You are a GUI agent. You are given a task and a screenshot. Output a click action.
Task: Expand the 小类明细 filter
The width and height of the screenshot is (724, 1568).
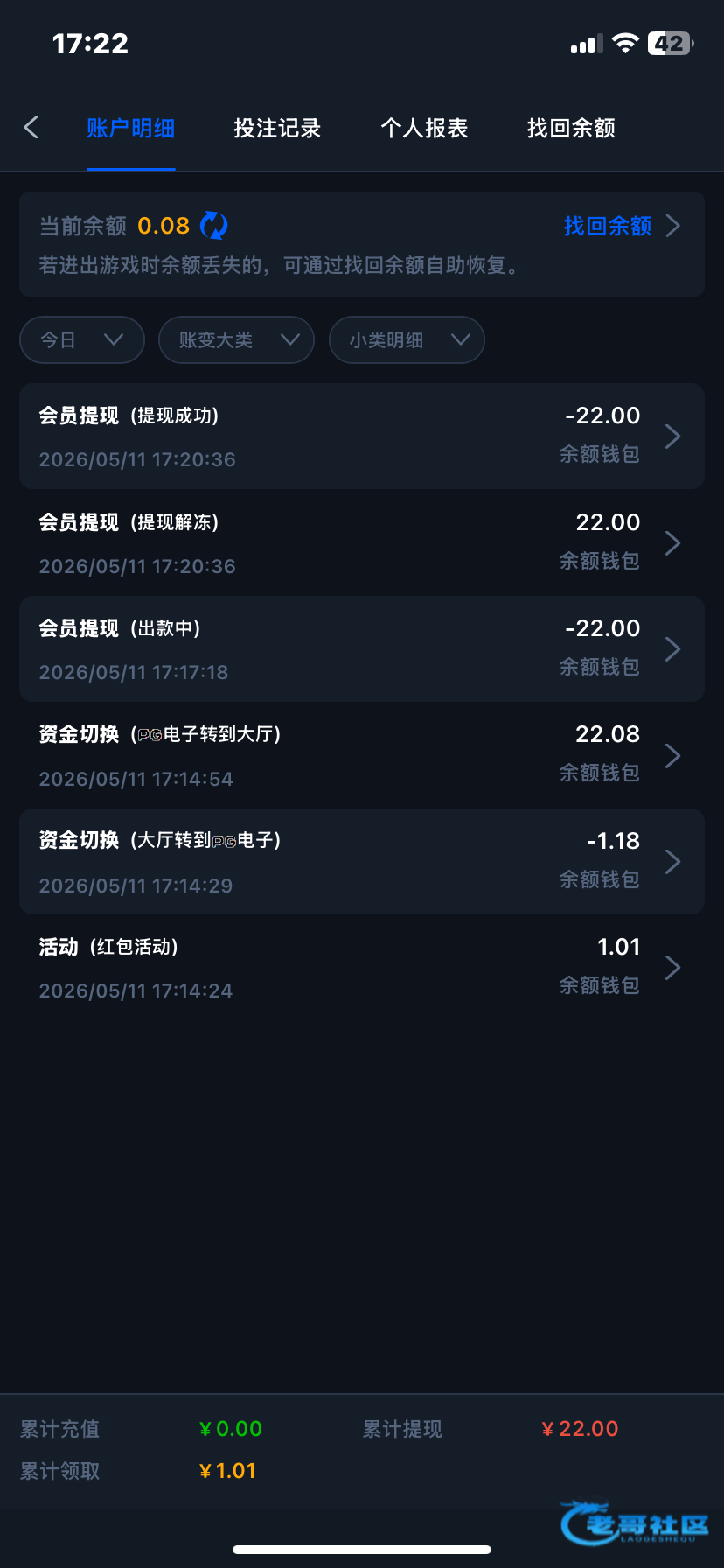(x=407, y=339)
